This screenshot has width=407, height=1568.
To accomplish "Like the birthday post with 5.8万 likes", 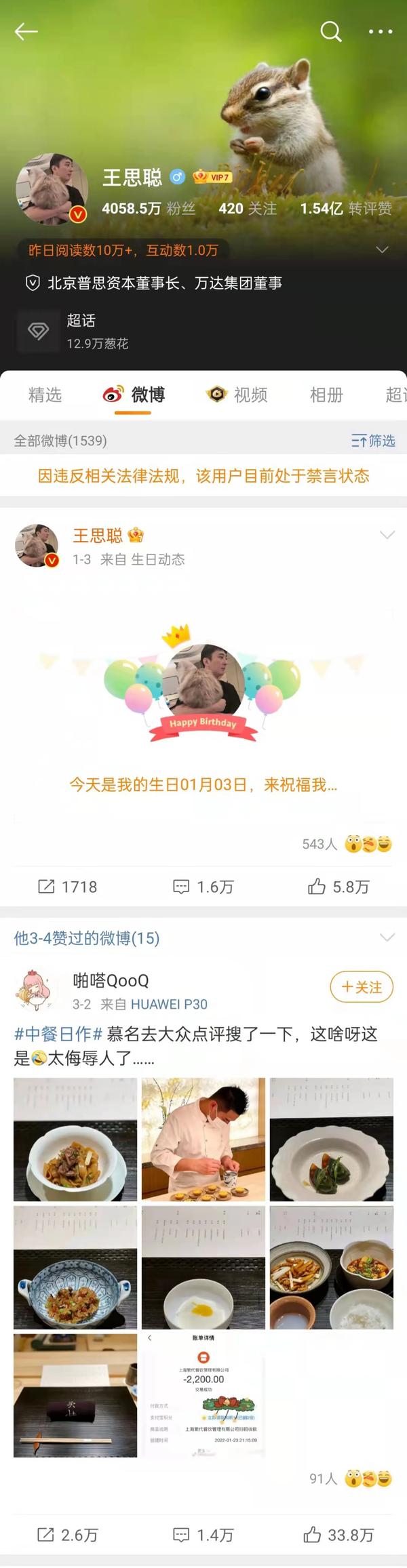I will [x=338, y=886].
